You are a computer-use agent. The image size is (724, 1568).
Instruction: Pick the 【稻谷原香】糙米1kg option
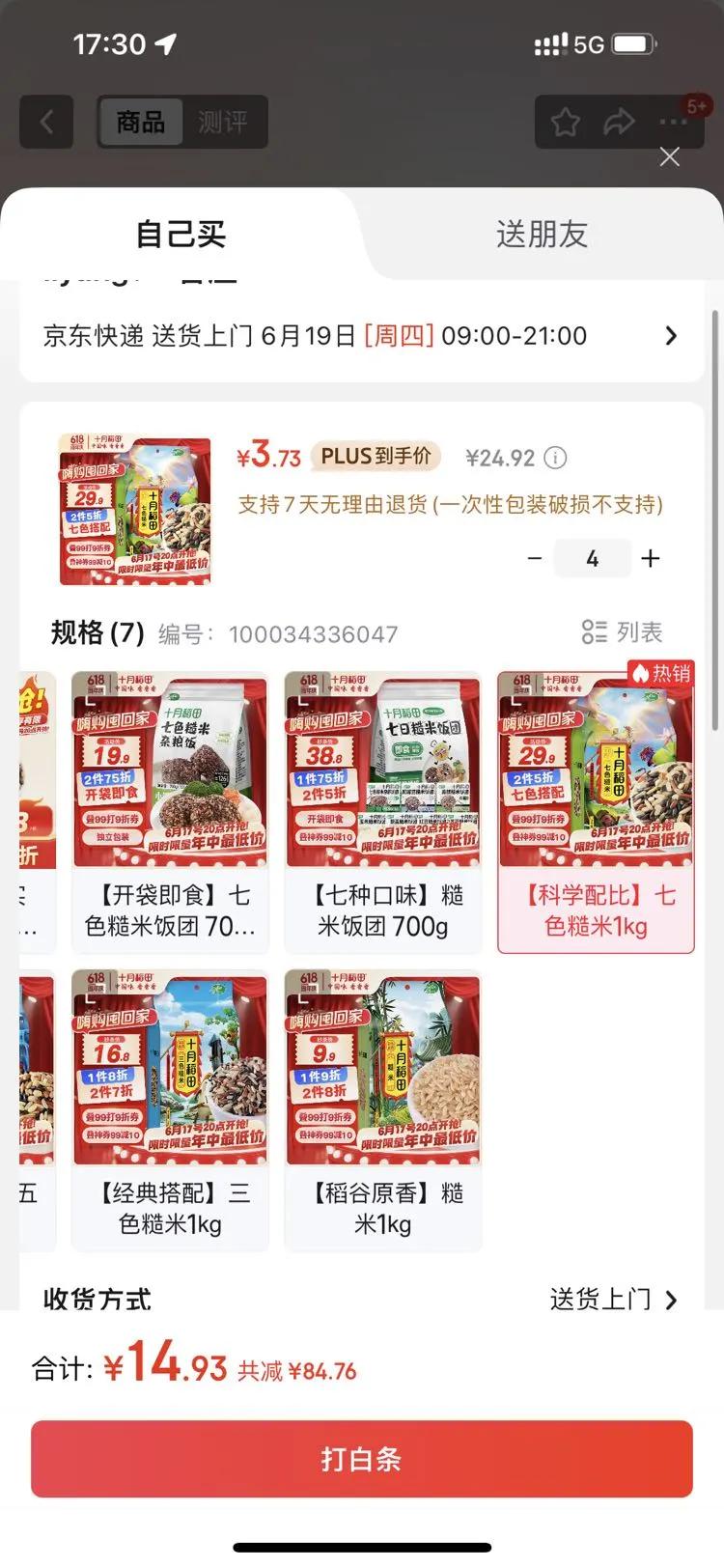pos(382,1110)
